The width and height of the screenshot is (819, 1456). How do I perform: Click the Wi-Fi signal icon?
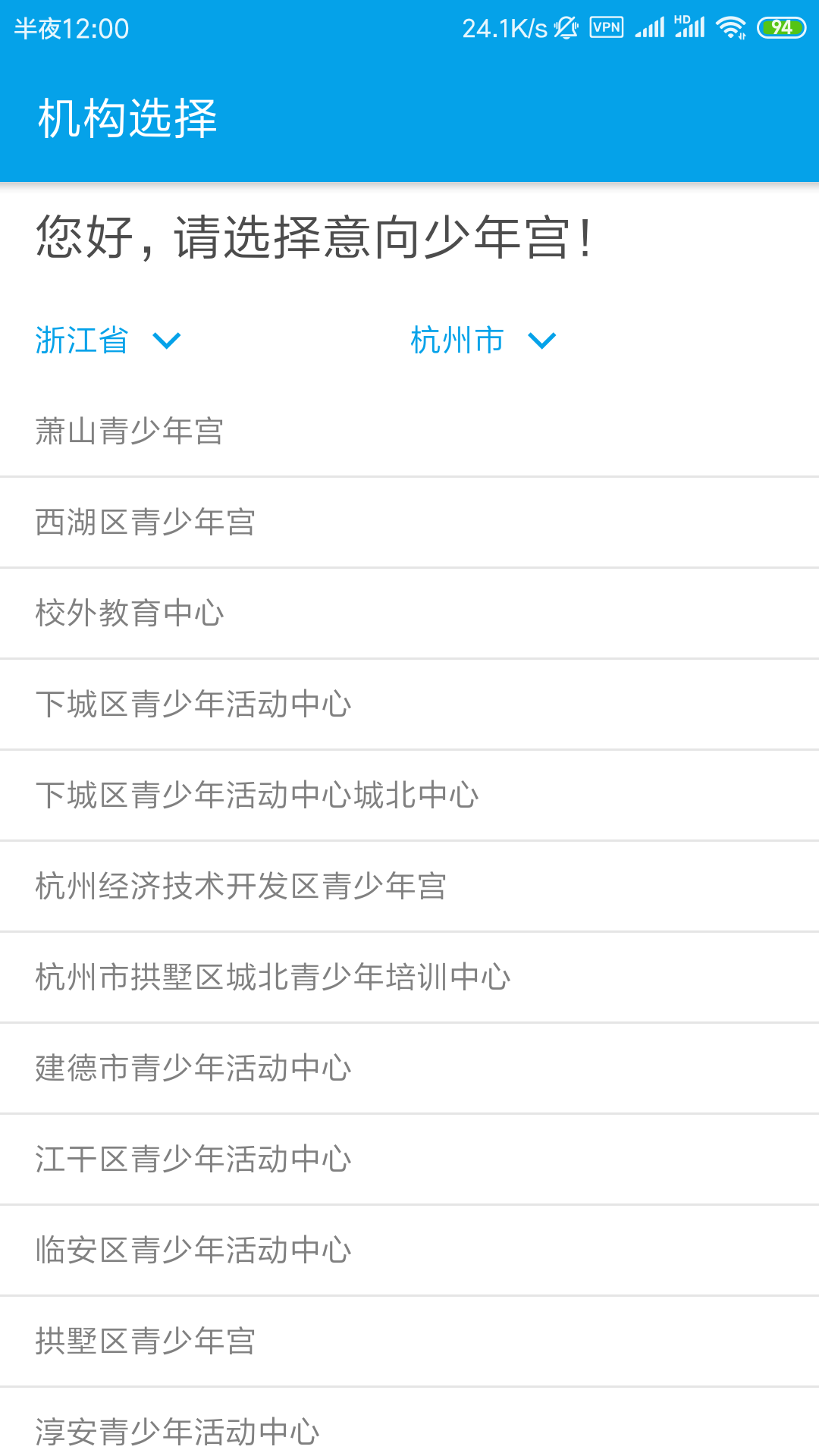[730, 27]
